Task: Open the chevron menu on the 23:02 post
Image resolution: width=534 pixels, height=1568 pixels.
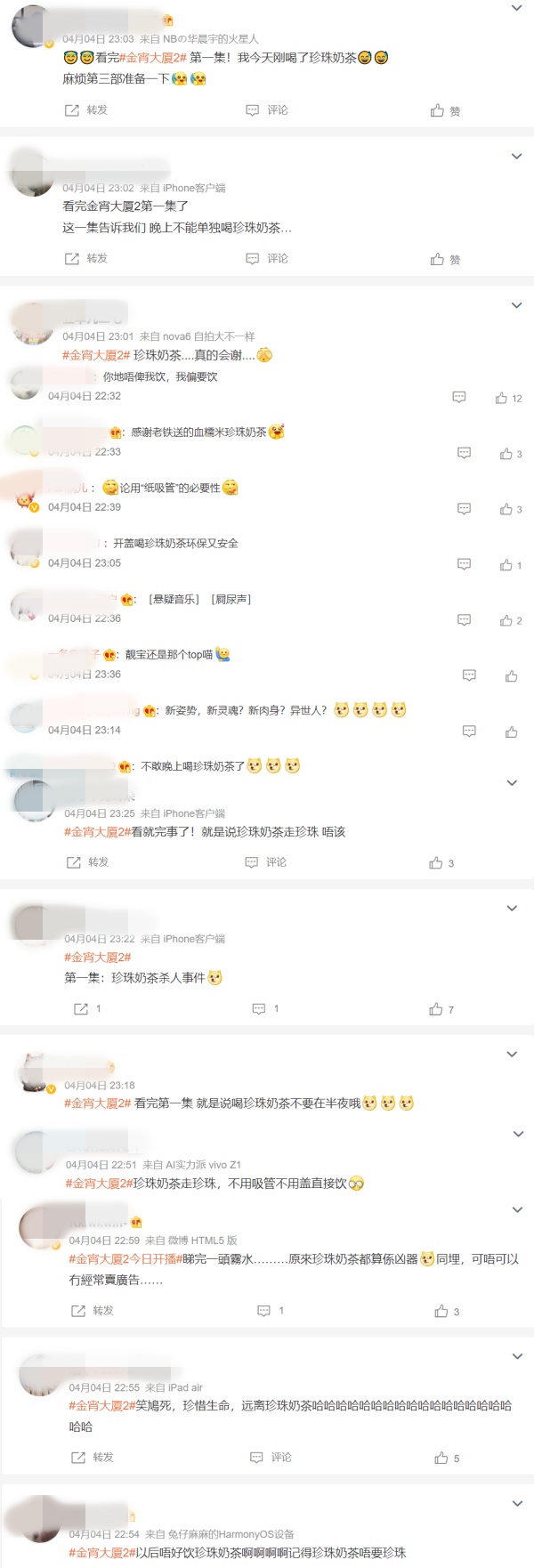Action: click(516, 157)
